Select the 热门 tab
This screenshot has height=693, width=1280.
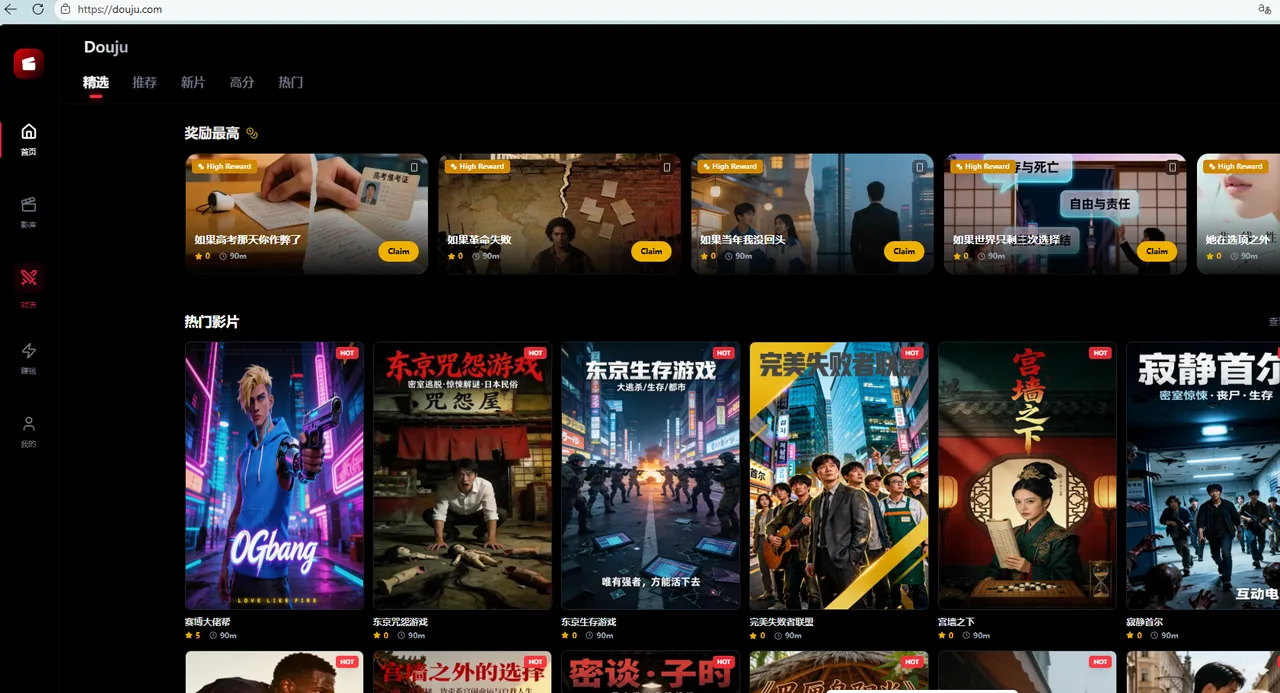click(x=290, y=83)
